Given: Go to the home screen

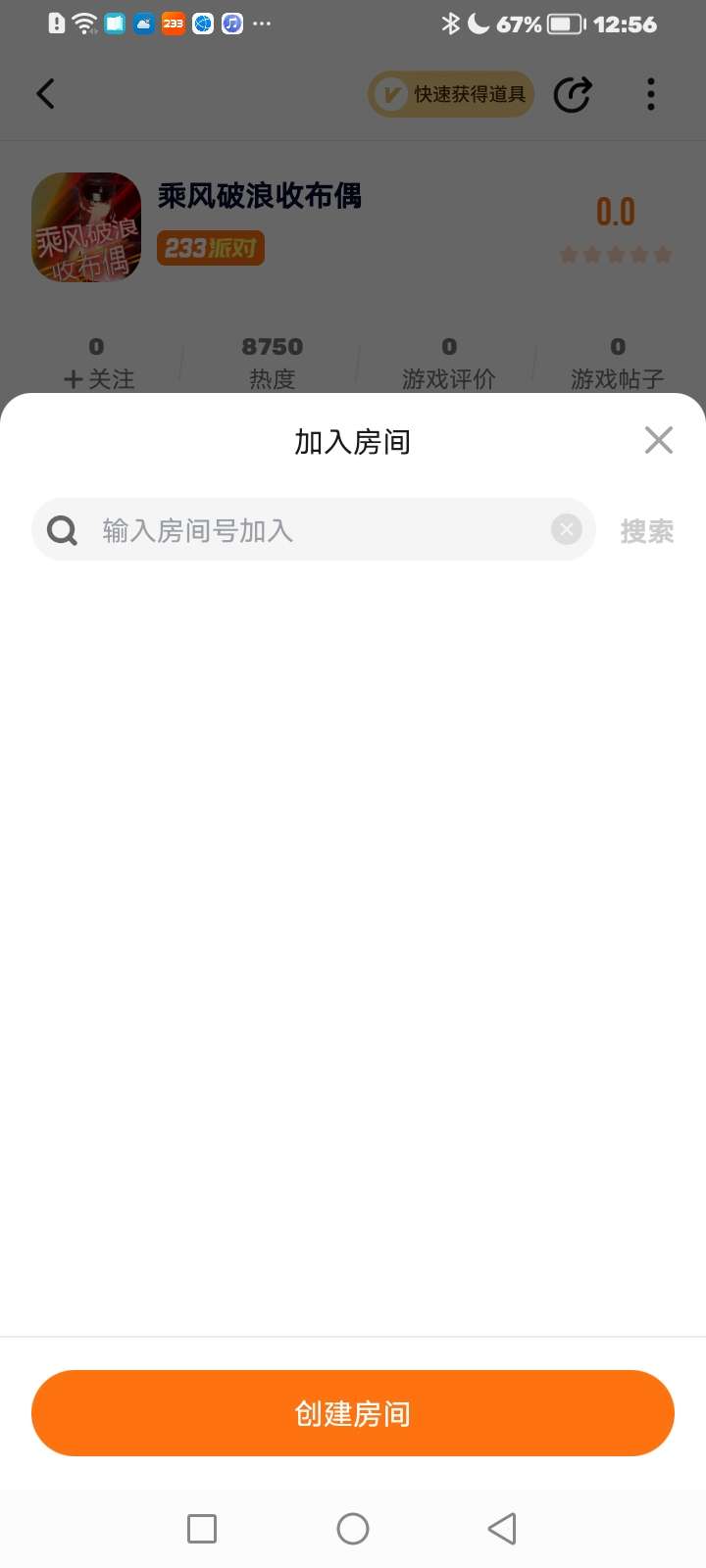Looking at the screenshot, I should coord(353,1529).
